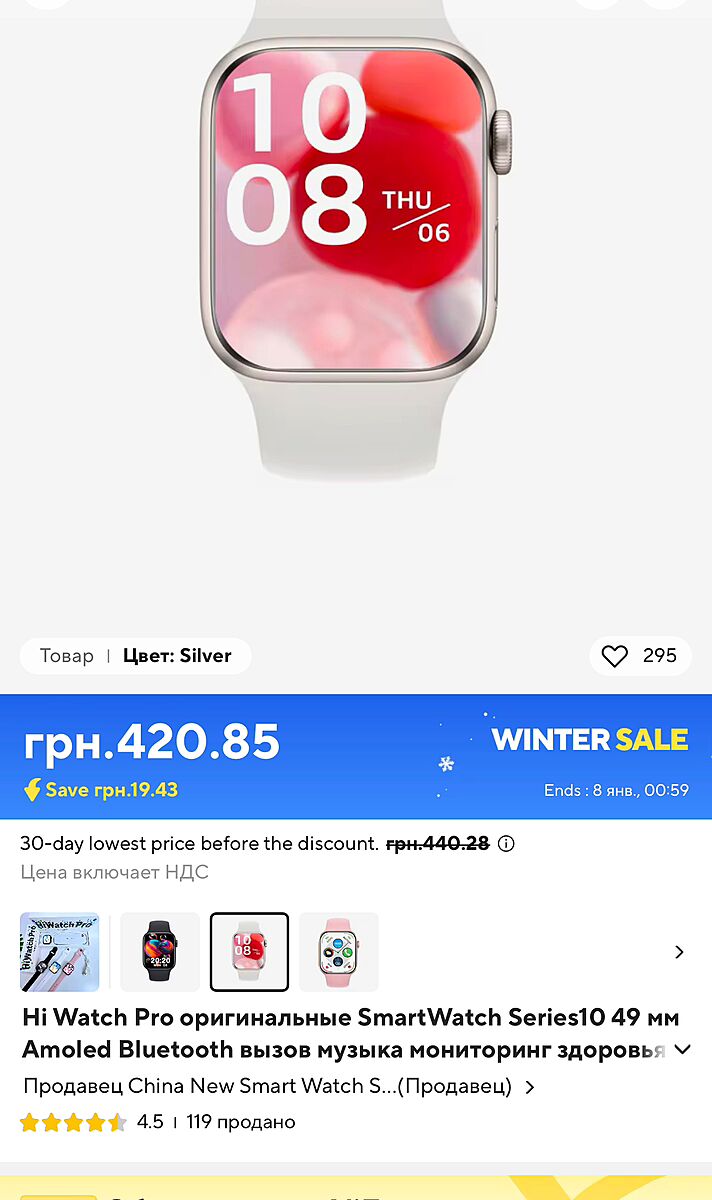
Task: Open the Цвет: Silver selection chip
Action: click(136, 656)
